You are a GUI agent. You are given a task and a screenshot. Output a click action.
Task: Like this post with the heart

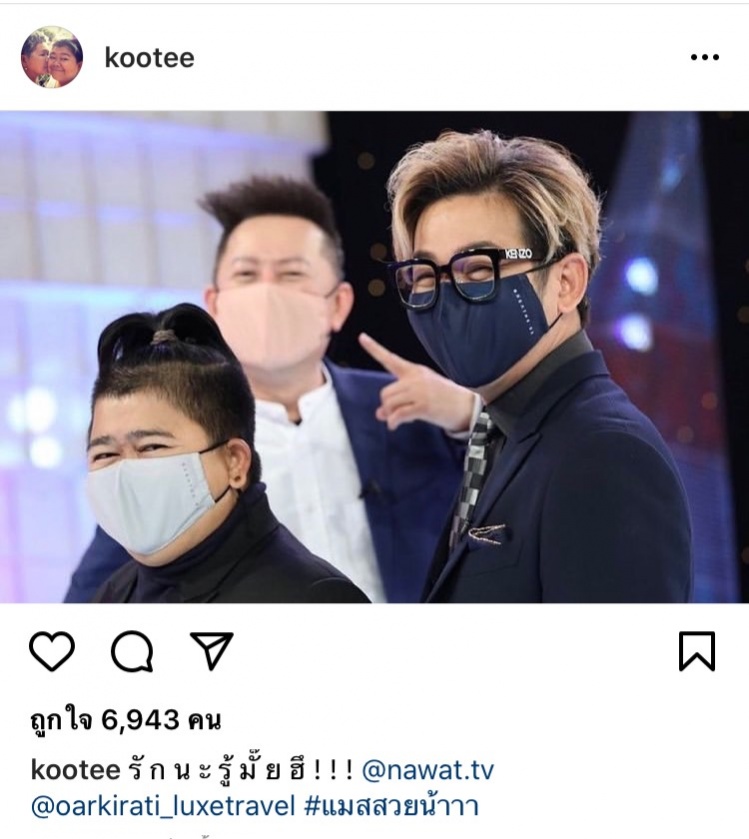pos(52,652)
